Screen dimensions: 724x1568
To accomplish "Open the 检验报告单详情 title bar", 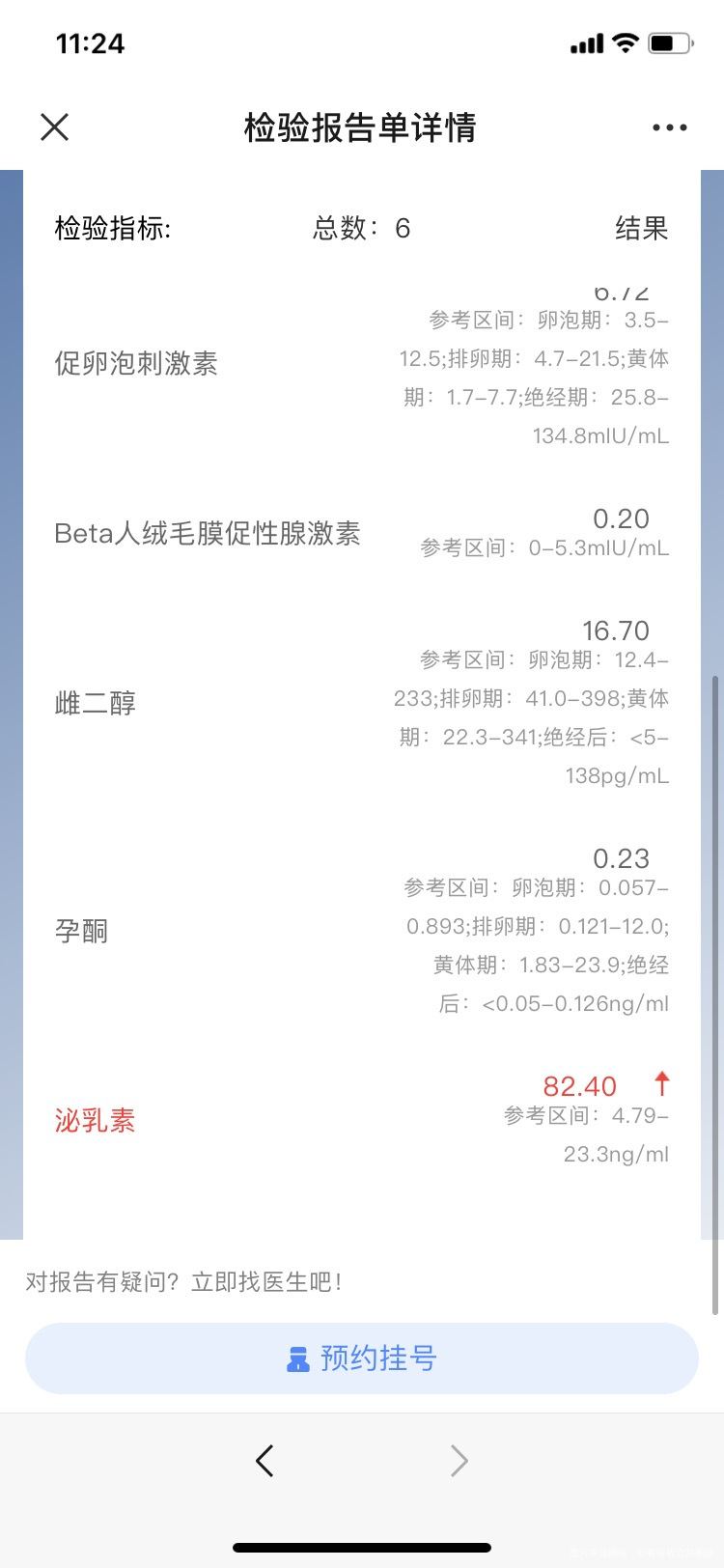I will click(x=360, y=126).
